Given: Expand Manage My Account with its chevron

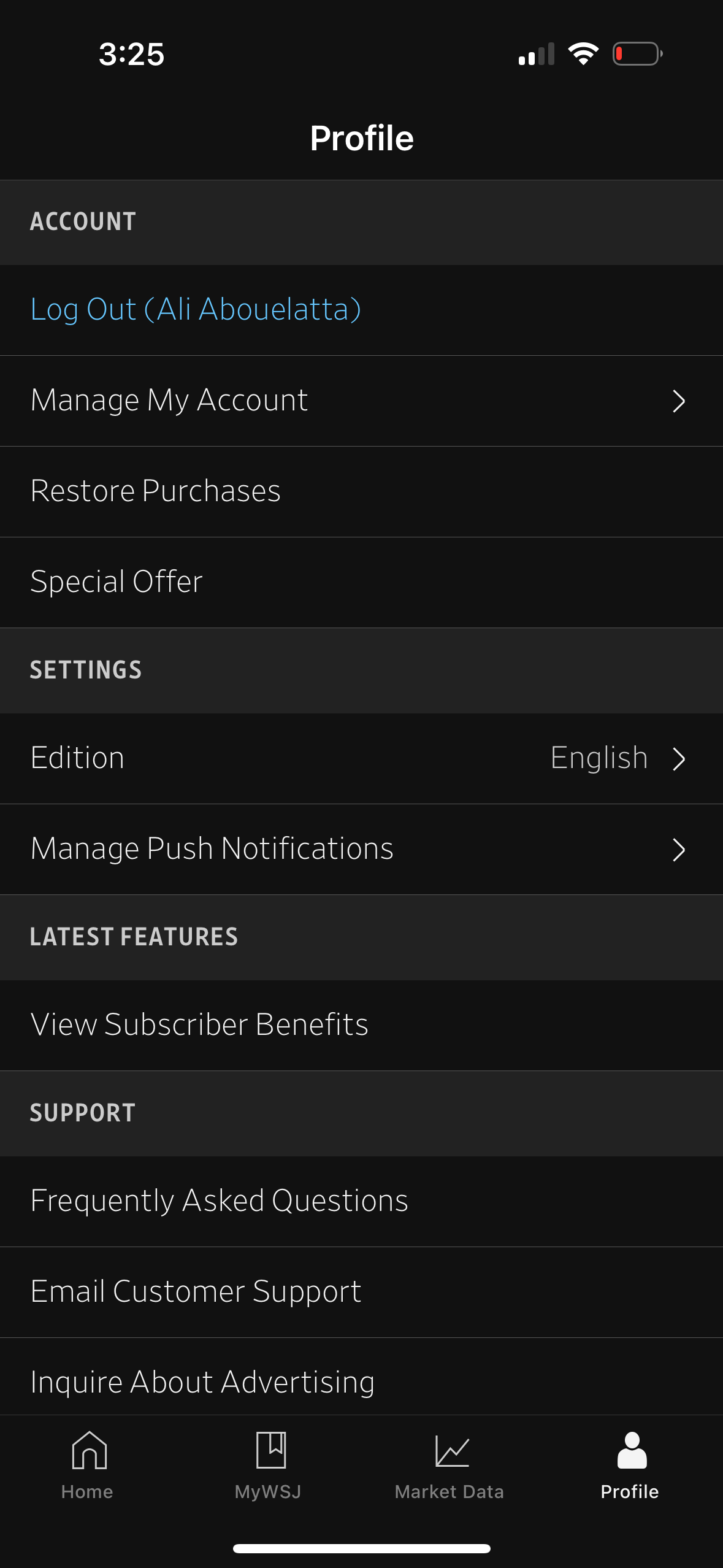Looking at the screenshot, I should pos(679,400).
